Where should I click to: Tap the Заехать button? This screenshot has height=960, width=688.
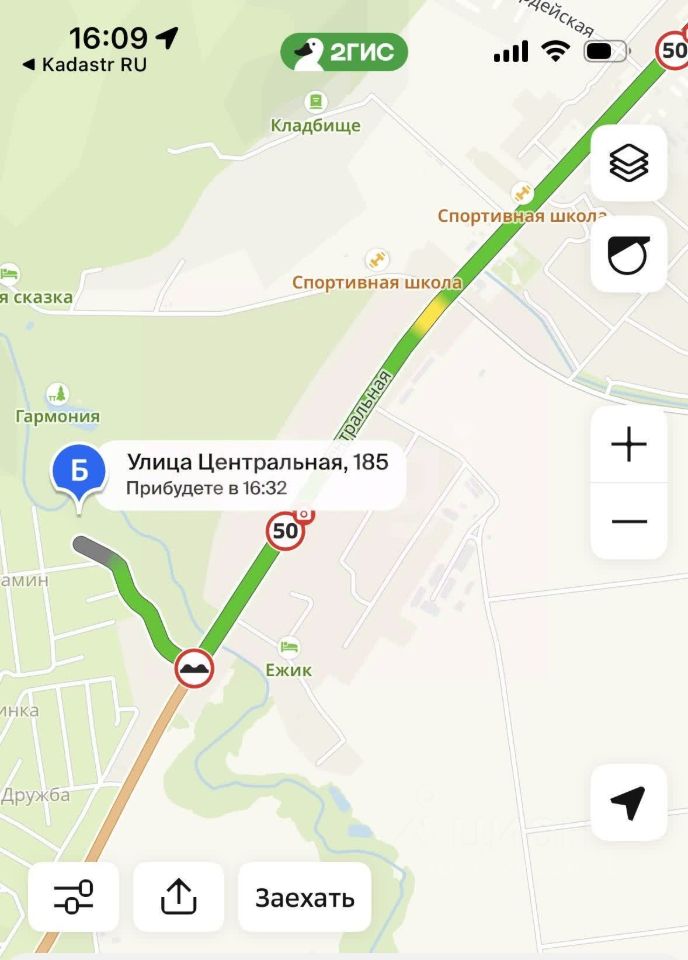click(x=304, y=897)
